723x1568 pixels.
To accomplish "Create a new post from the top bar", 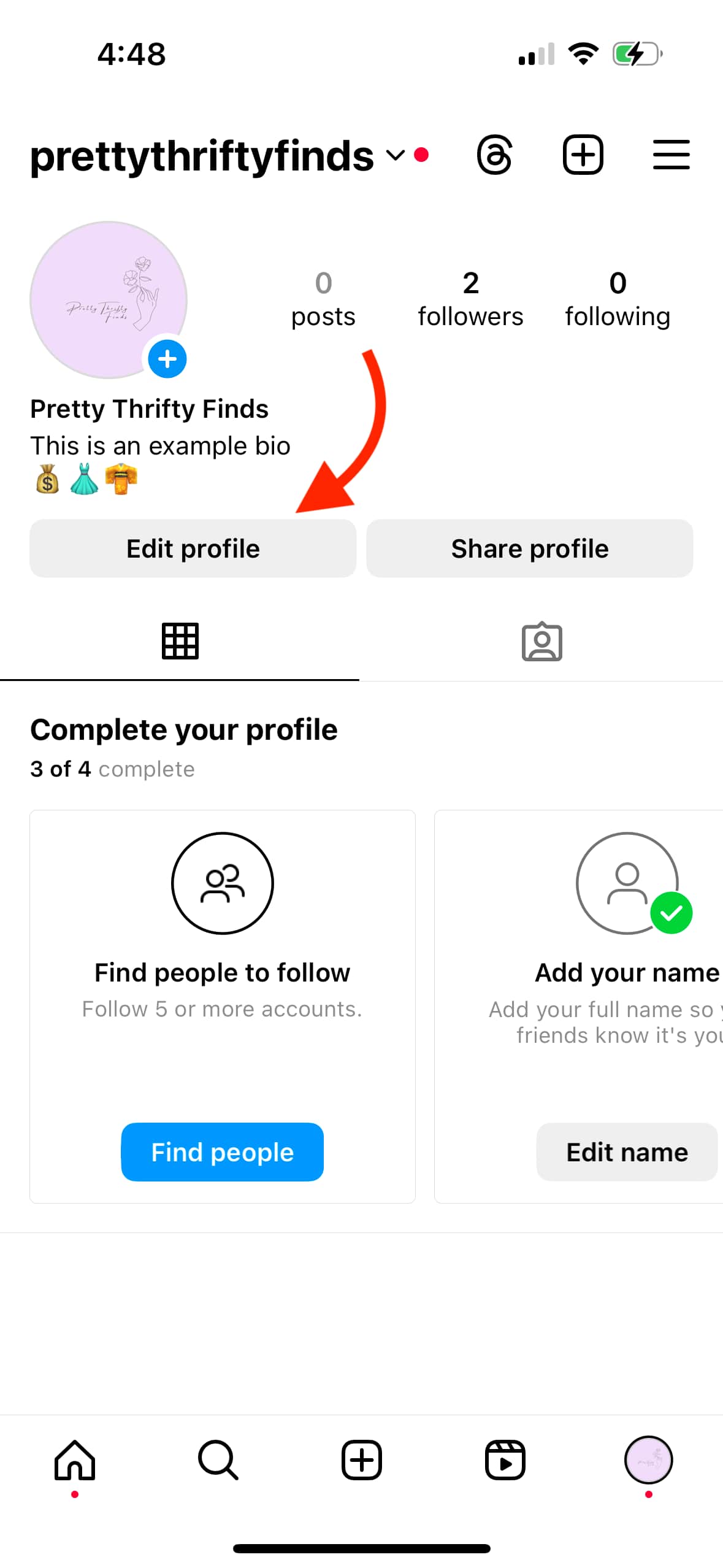I will pyautogui.click(x=583, y=155).
